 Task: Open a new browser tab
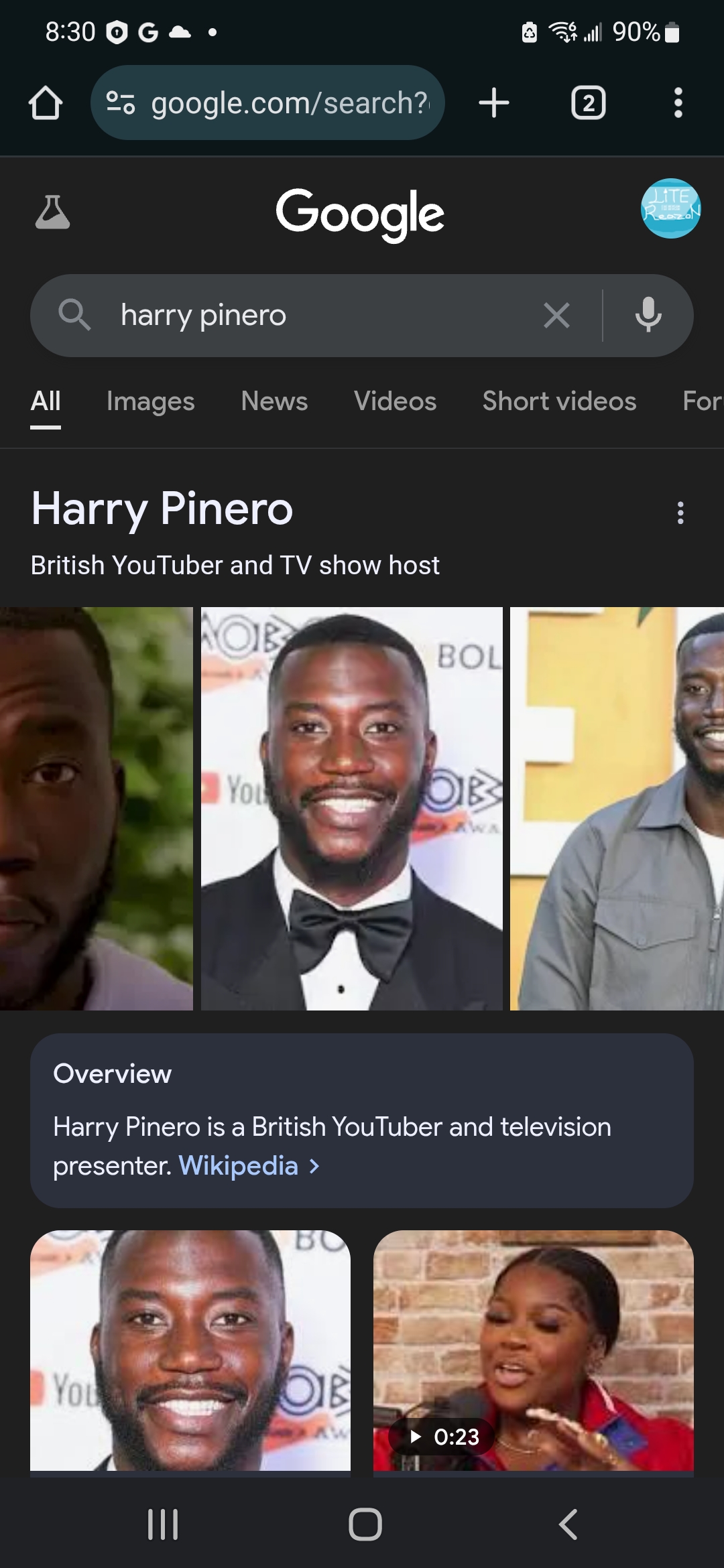(x=494, y=103)
